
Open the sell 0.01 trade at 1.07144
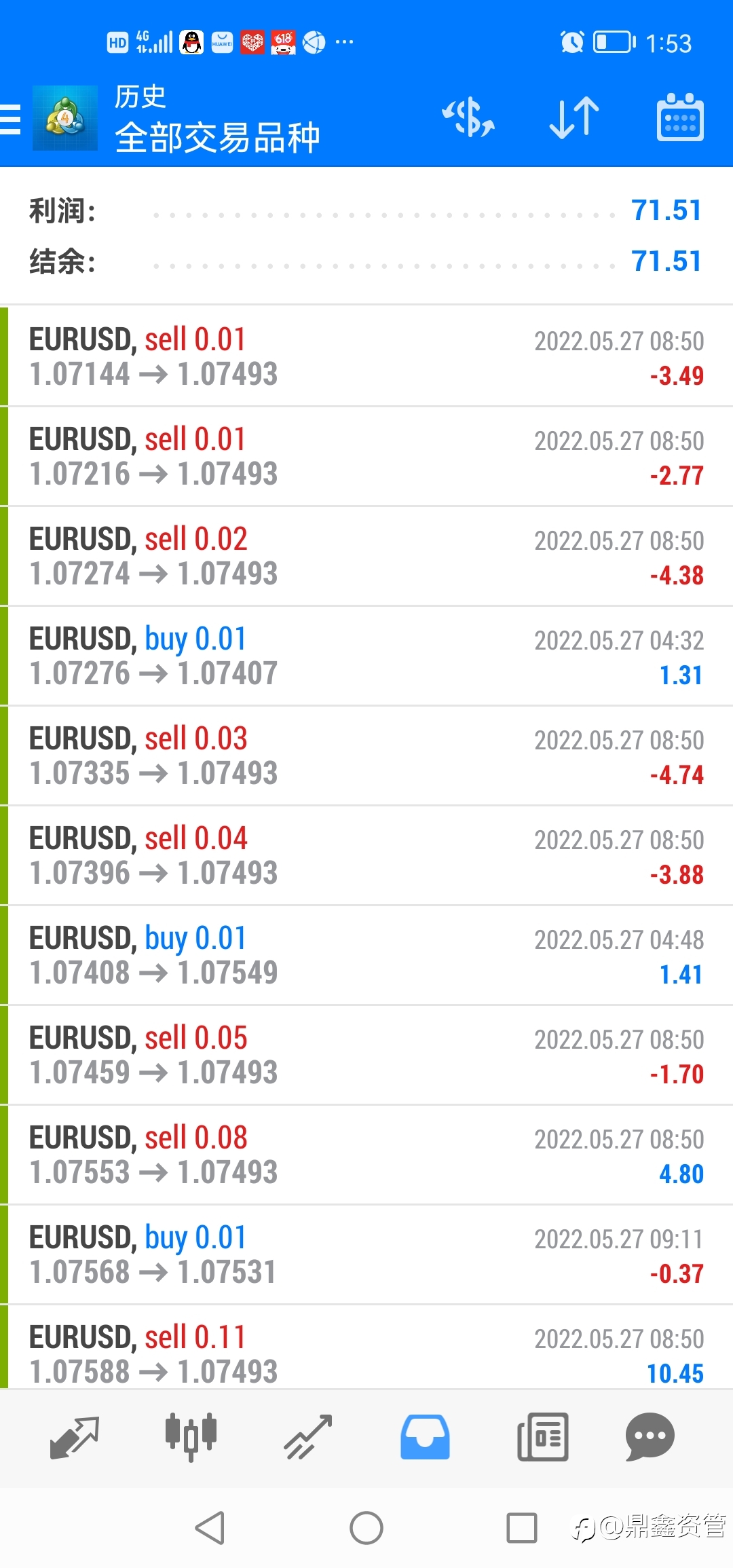coord(366,357)
